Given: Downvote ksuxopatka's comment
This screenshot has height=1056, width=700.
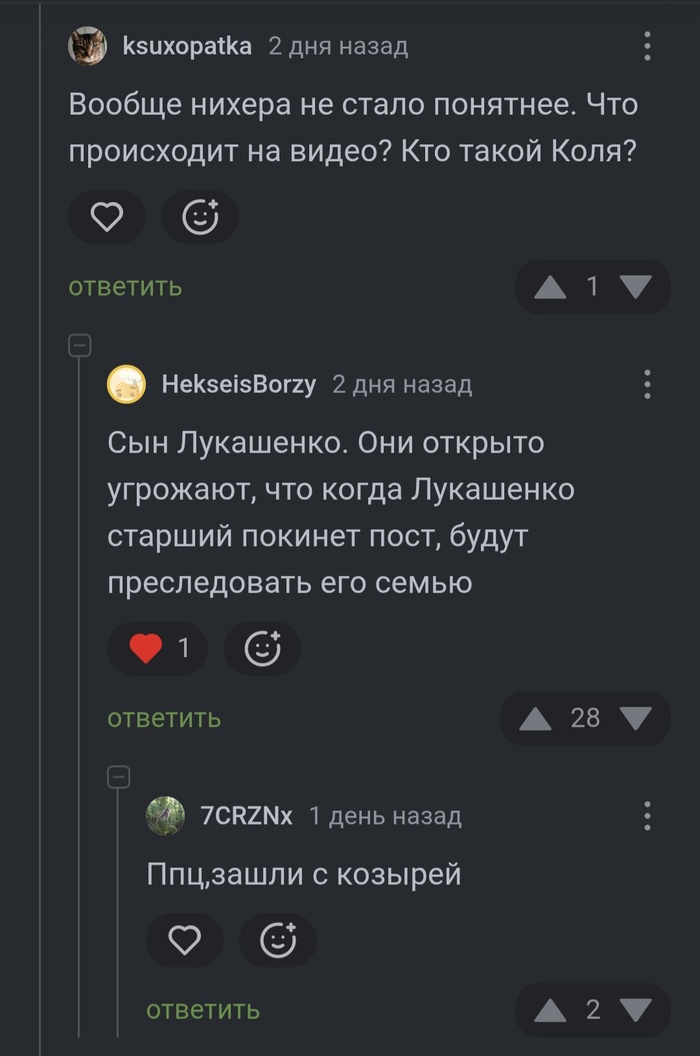Looking at the screenshot, I should (636, 288).
